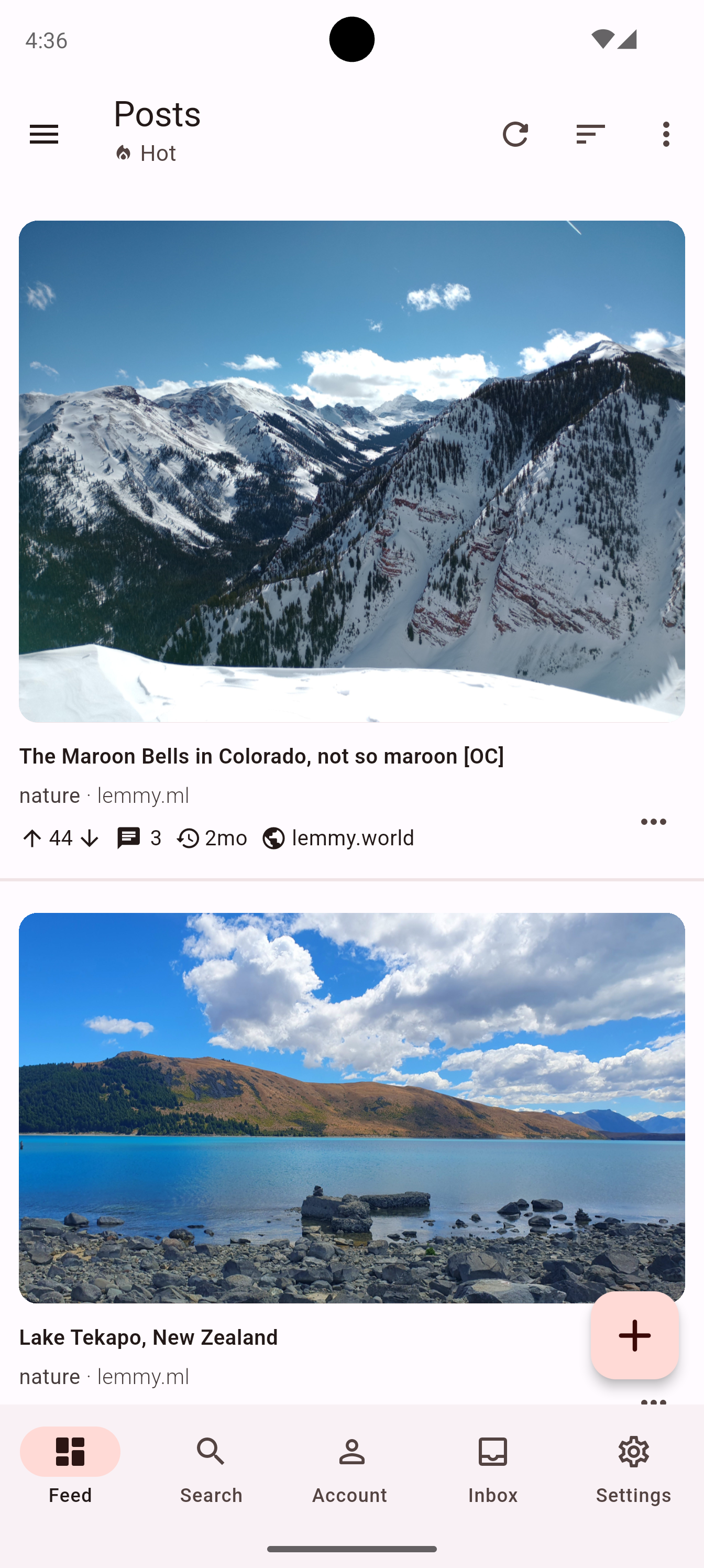Create a new post
The image size is (704, 1568).
pyautogui.click(x=634, y=1335)
